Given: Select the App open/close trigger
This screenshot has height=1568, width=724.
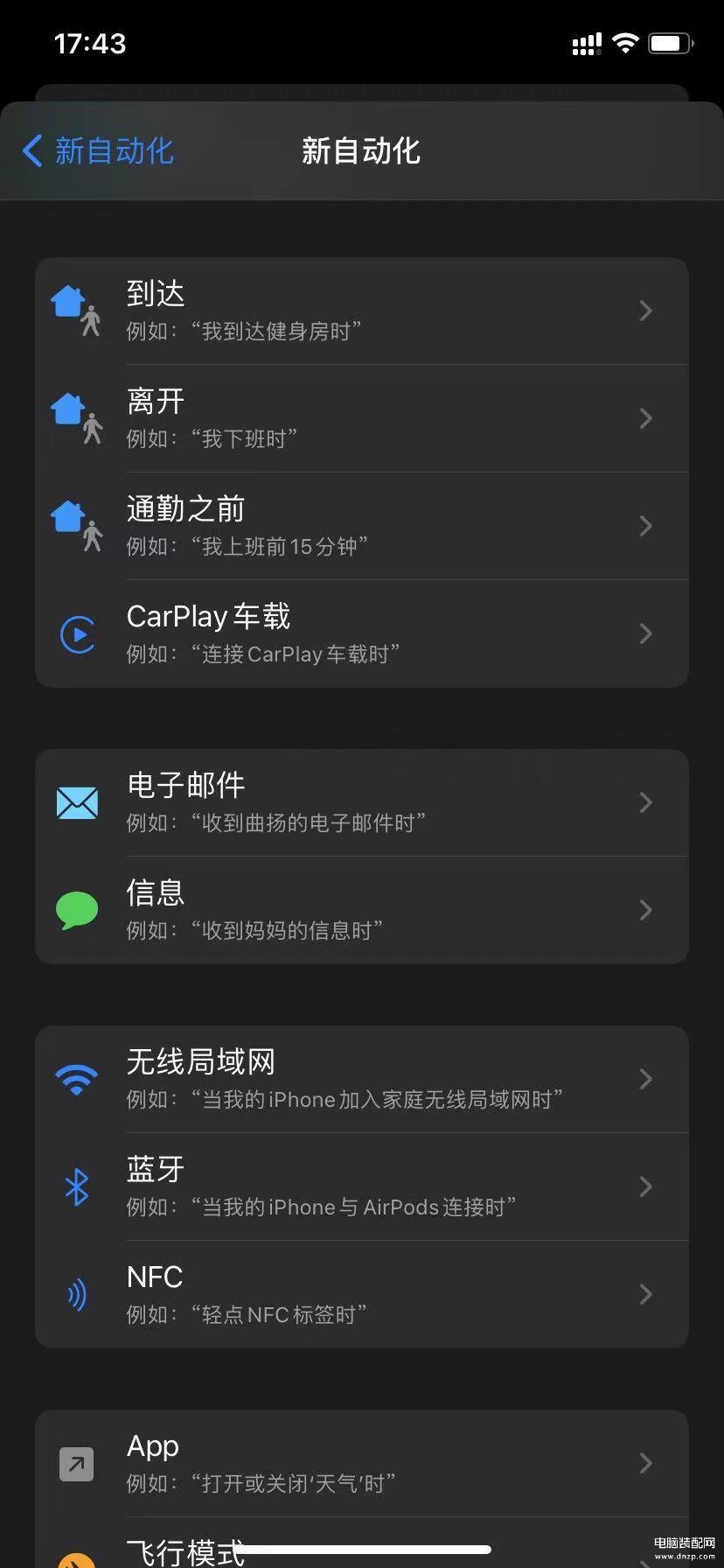Looking at the screenshot, I should [362, 1463].
